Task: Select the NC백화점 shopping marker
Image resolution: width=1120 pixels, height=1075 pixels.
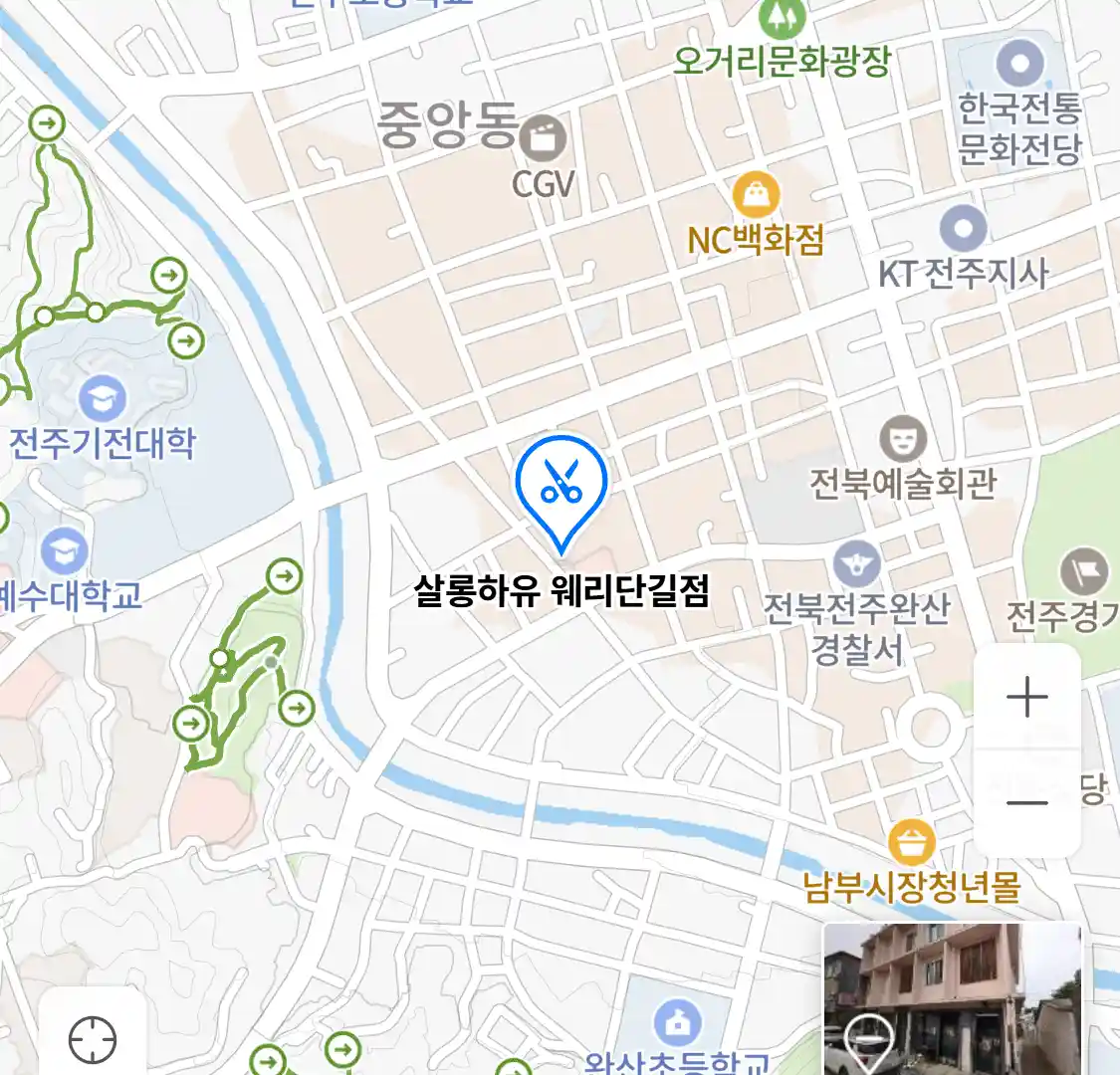Action: [x=756, y=195]
